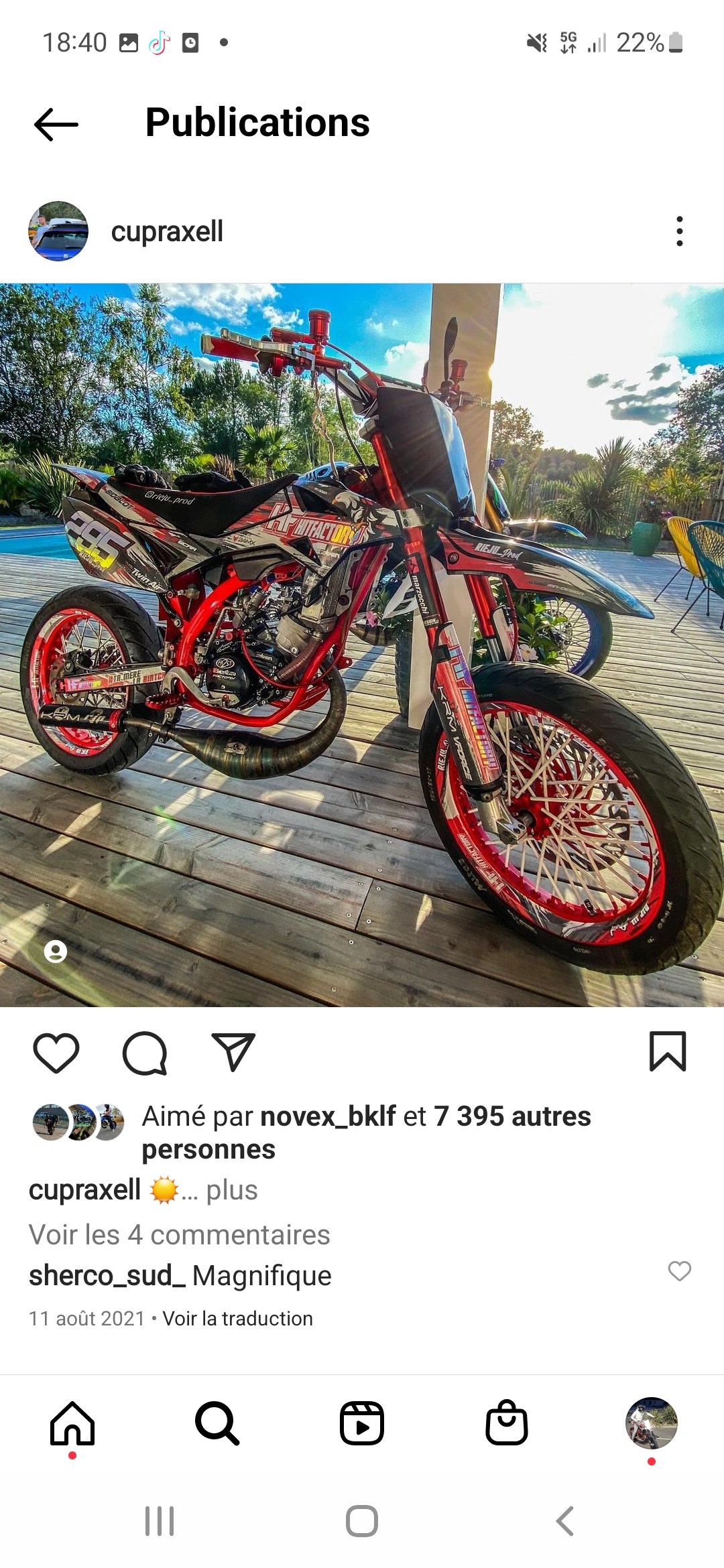Go back using the top-left arrow
724x1568 pixels.
pyautogui.click(x=56, y=125)
